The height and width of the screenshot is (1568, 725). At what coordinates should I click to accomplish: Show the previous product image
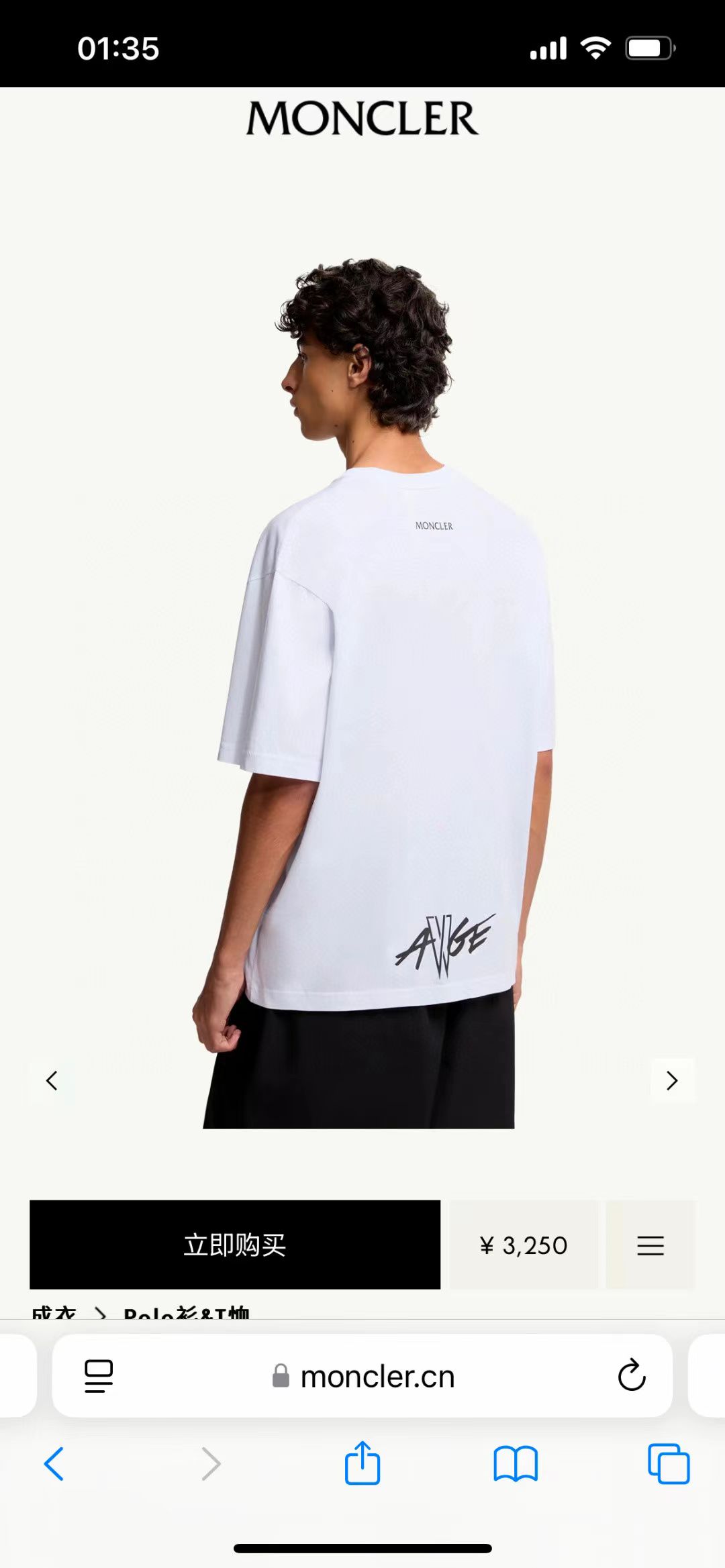pyautogui.click(x=52, y=1080)
